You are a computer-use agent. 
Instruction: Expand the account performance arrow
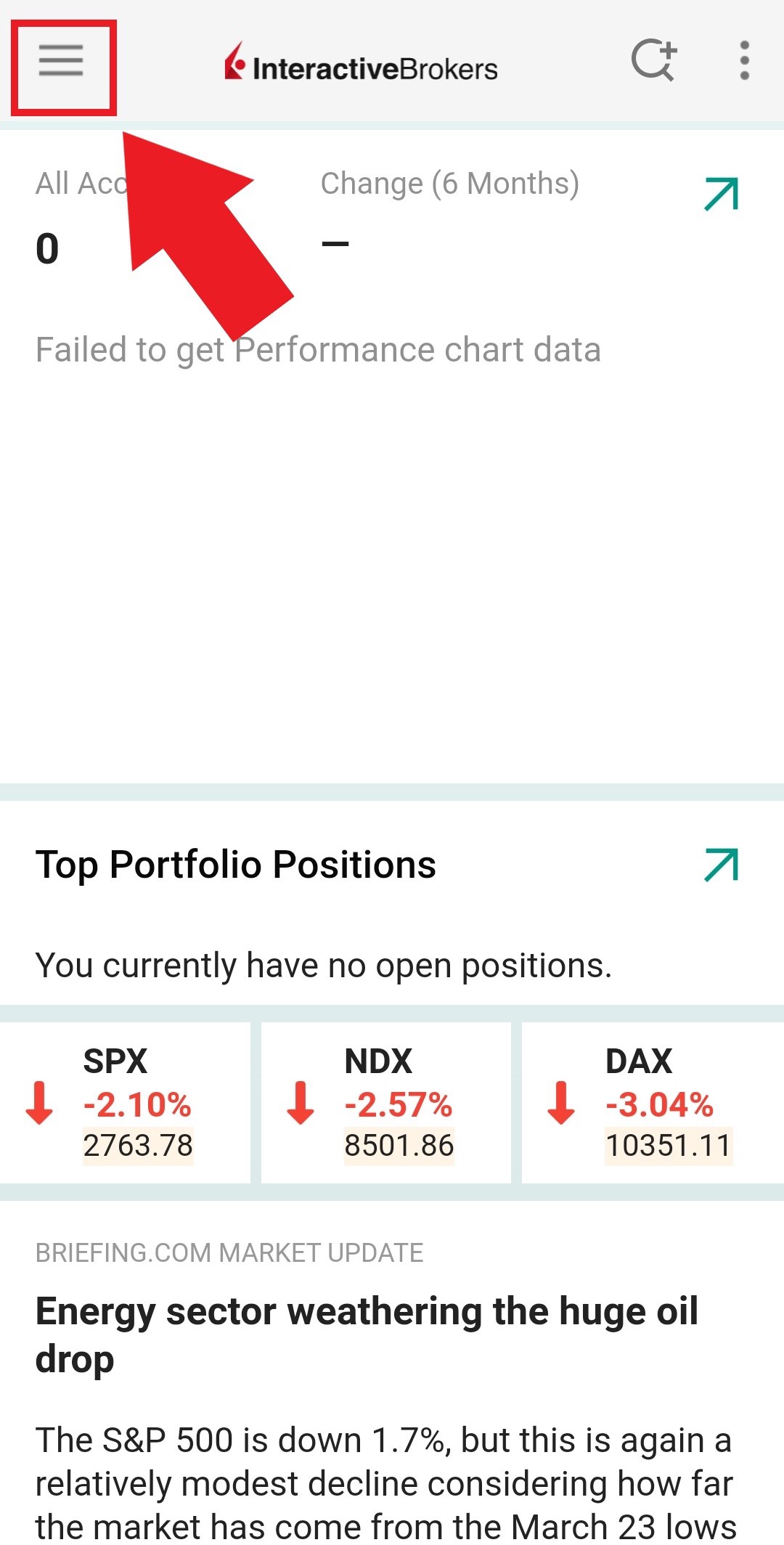tap(721, 194)
